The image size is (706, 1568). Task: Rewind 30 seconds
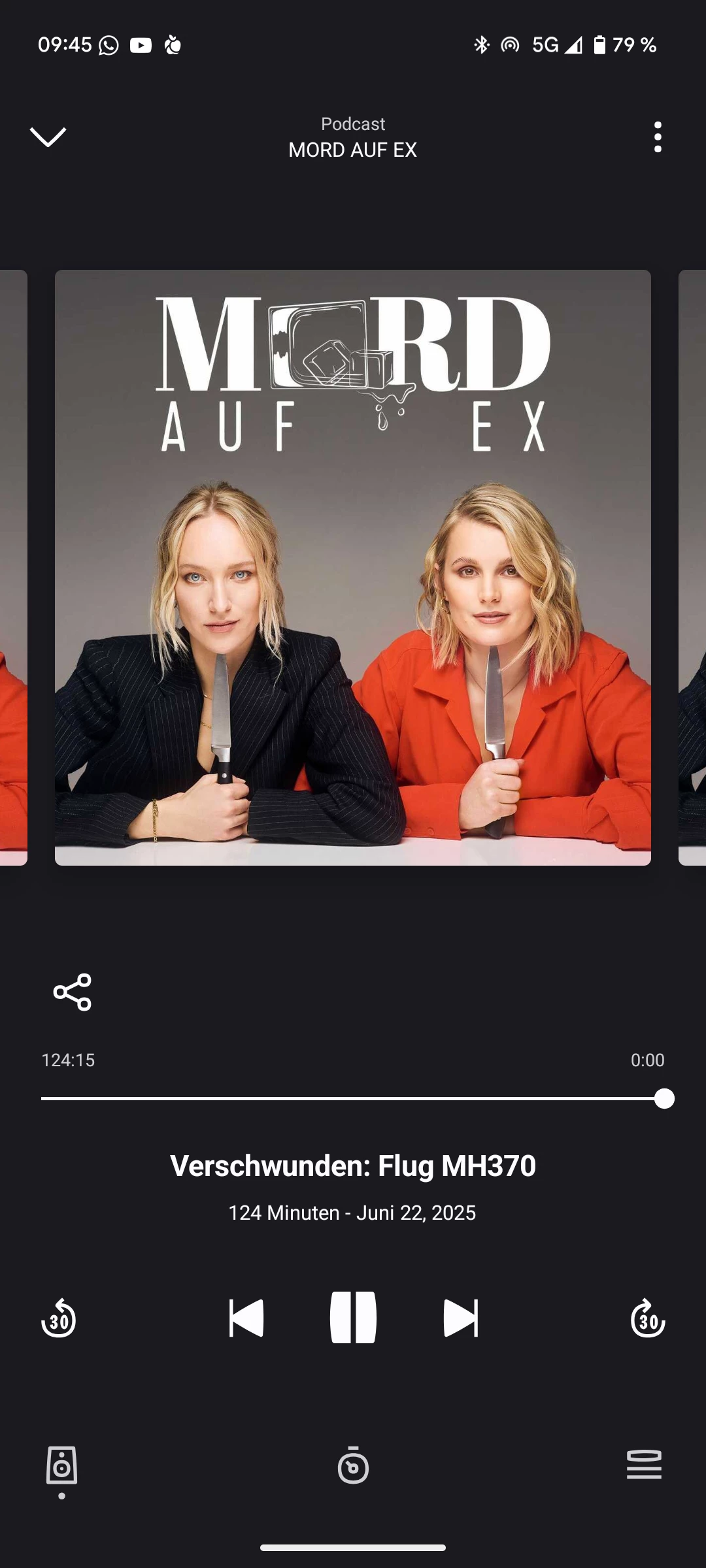tap(59, 1318)
